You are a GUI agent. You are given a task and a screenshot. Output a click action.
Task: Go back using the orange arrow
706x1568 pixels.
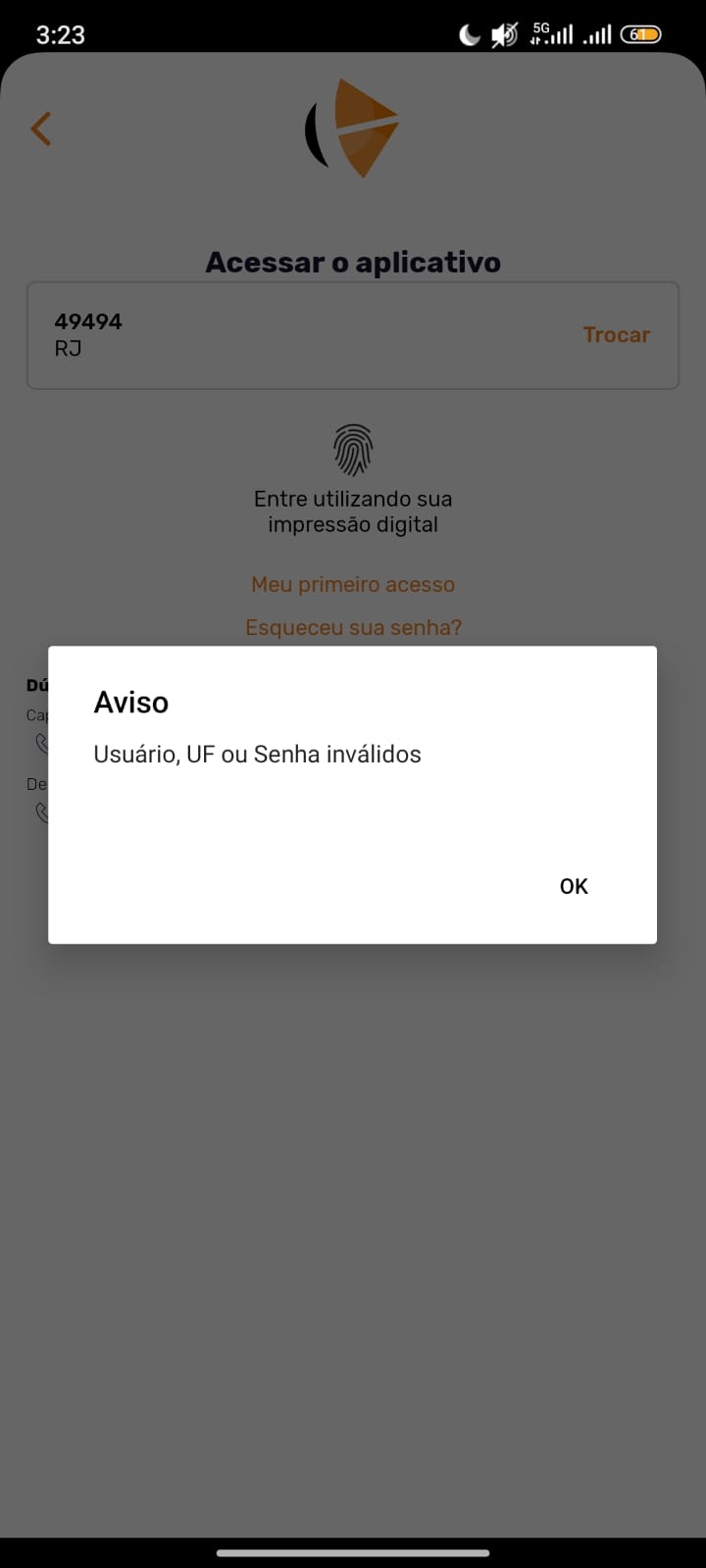[x=41, y=128]
